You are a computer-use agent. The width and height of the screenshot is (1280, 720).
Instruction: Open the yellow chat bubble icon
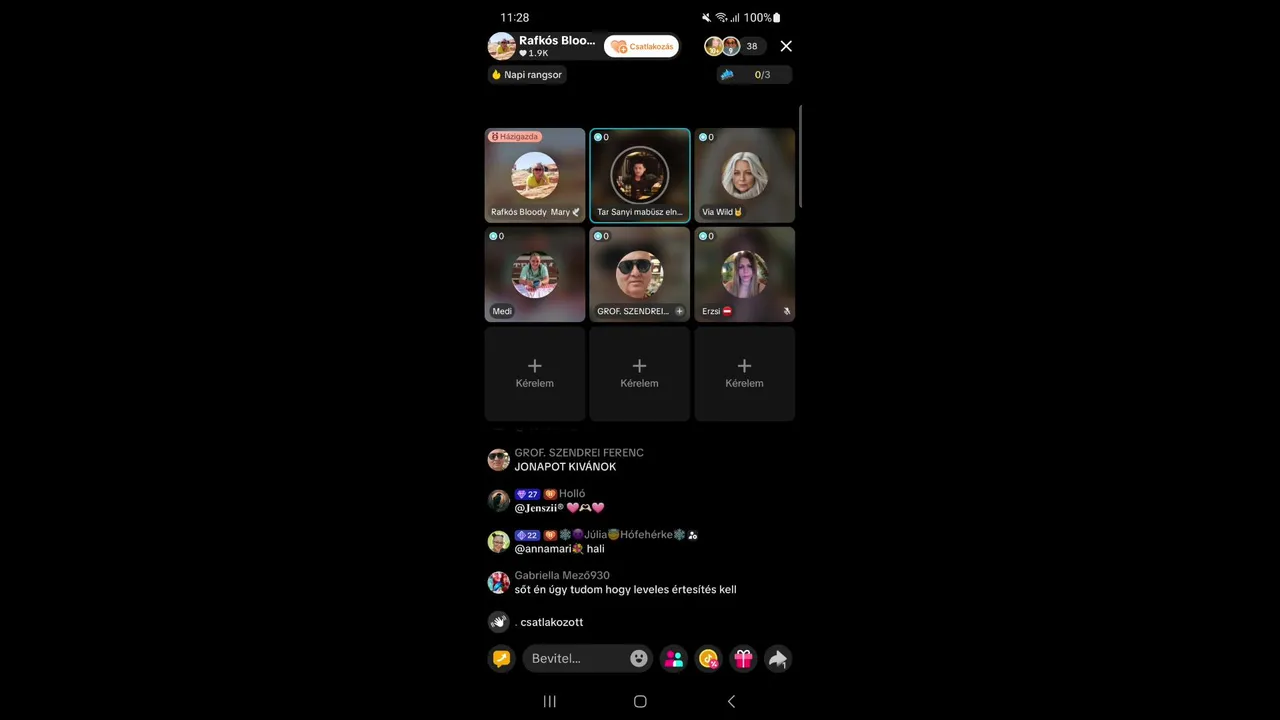tap(501, 658)
